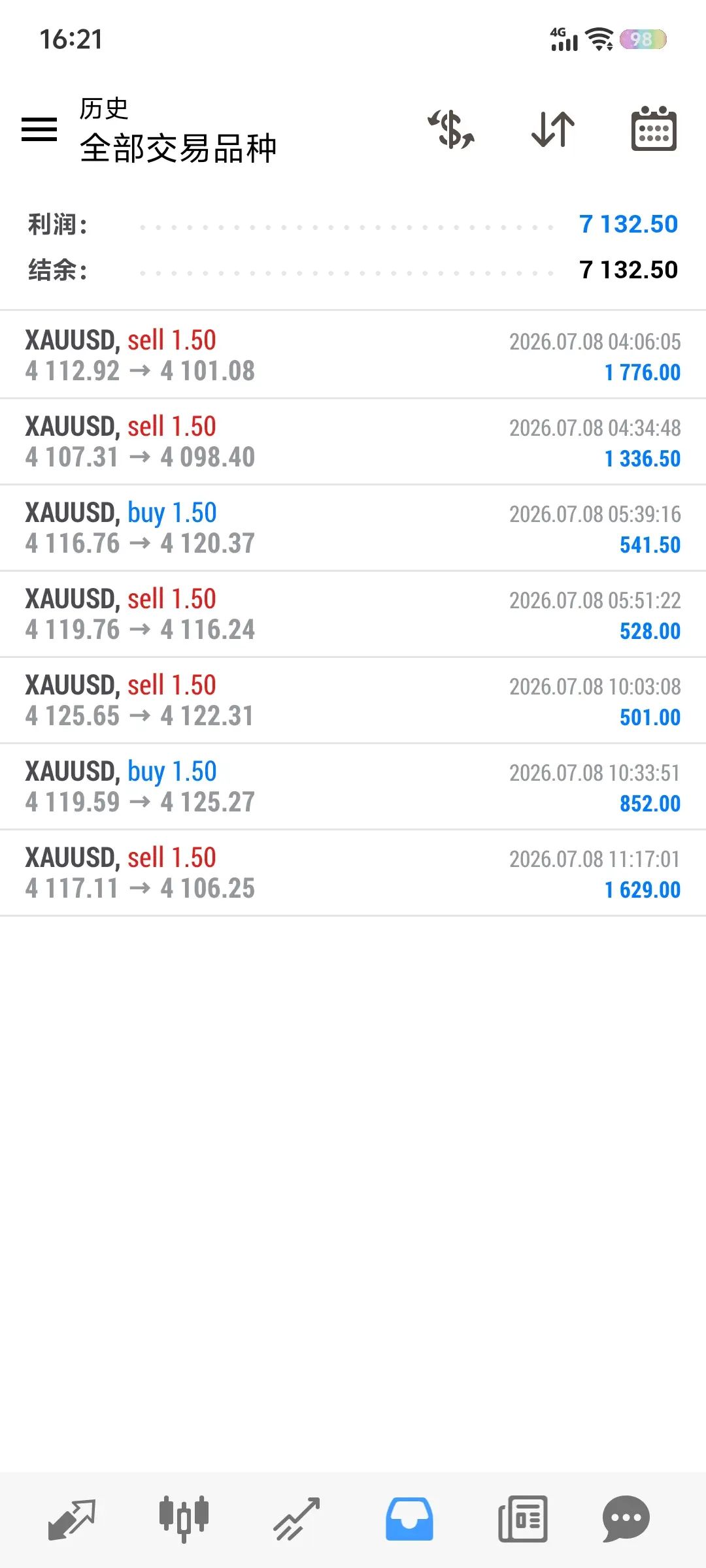Open the buy trade with profit 852.00

point(353,786)
